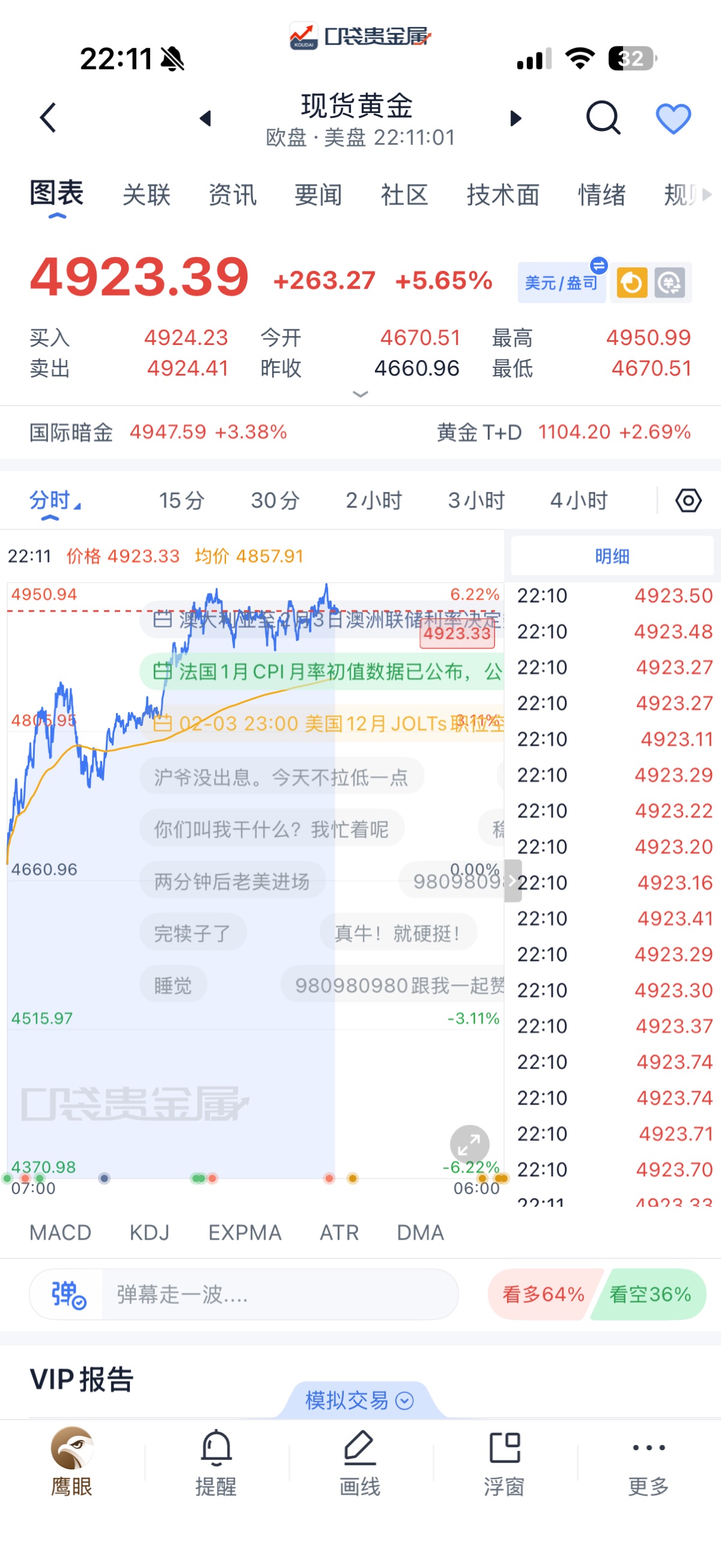Select the 4小时 chart period
The height and width of the screenshot is (1568, 721).
click(x=579, y=501)
